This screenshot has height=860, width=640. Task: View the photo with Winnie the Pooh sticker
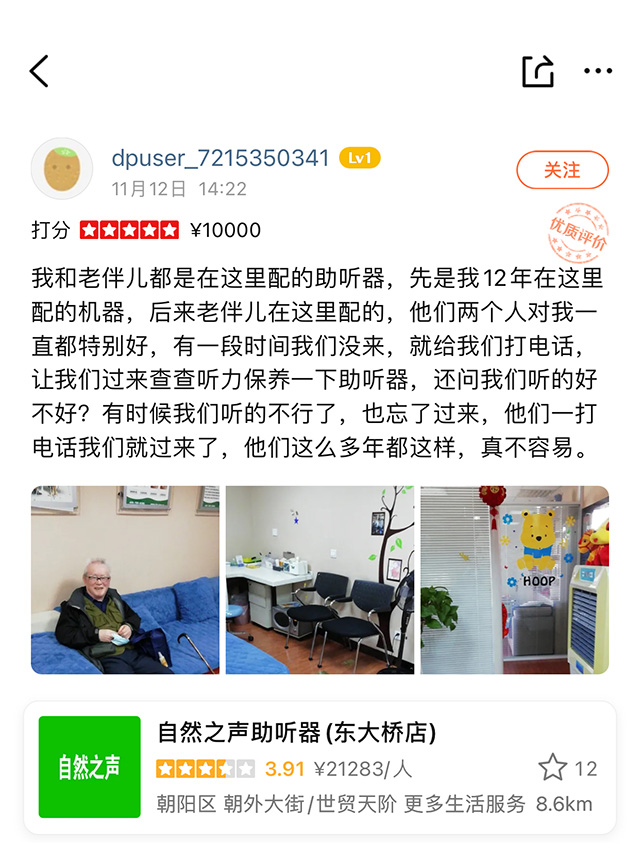[514, 579]
